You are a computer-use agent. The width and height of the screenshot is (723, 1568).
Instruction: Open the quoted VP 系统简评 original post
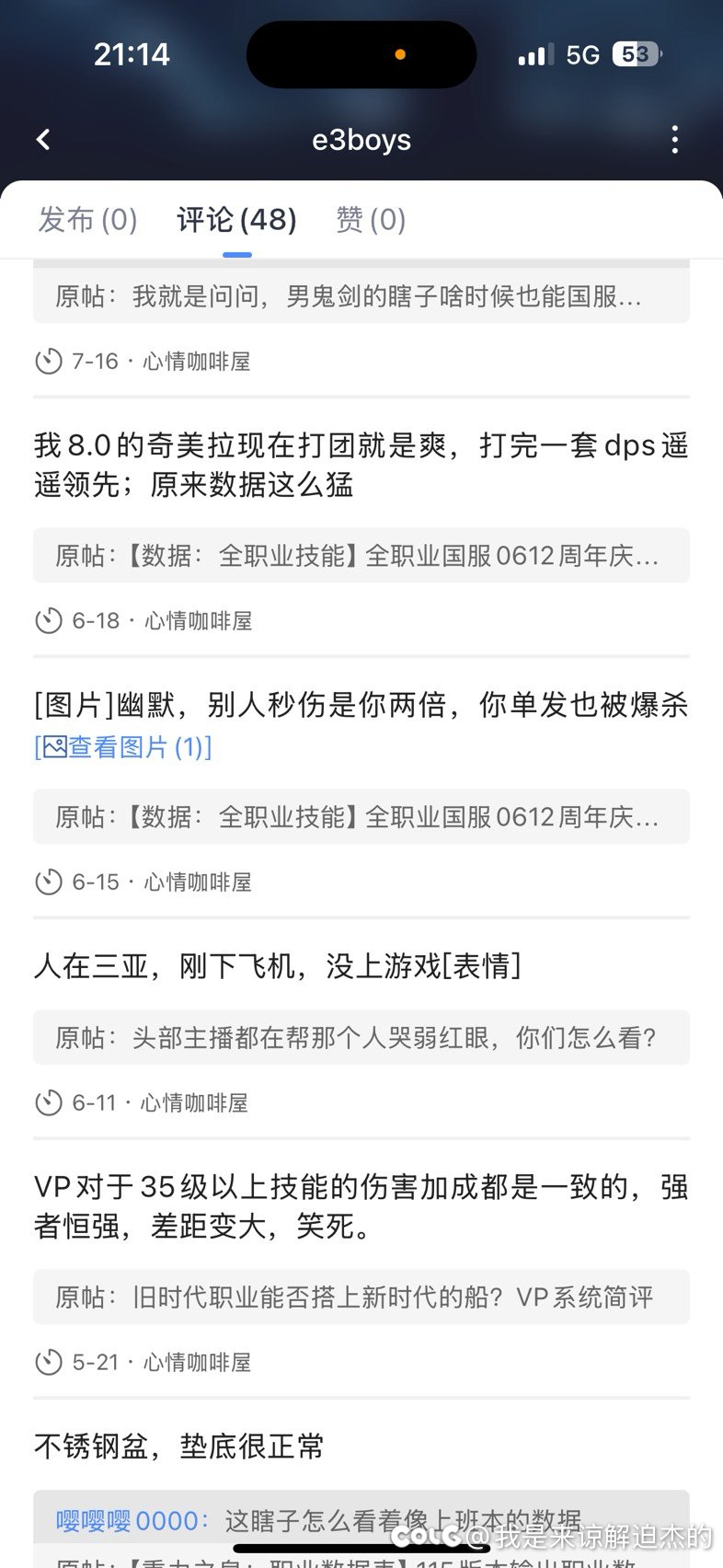click(361, 1297)
